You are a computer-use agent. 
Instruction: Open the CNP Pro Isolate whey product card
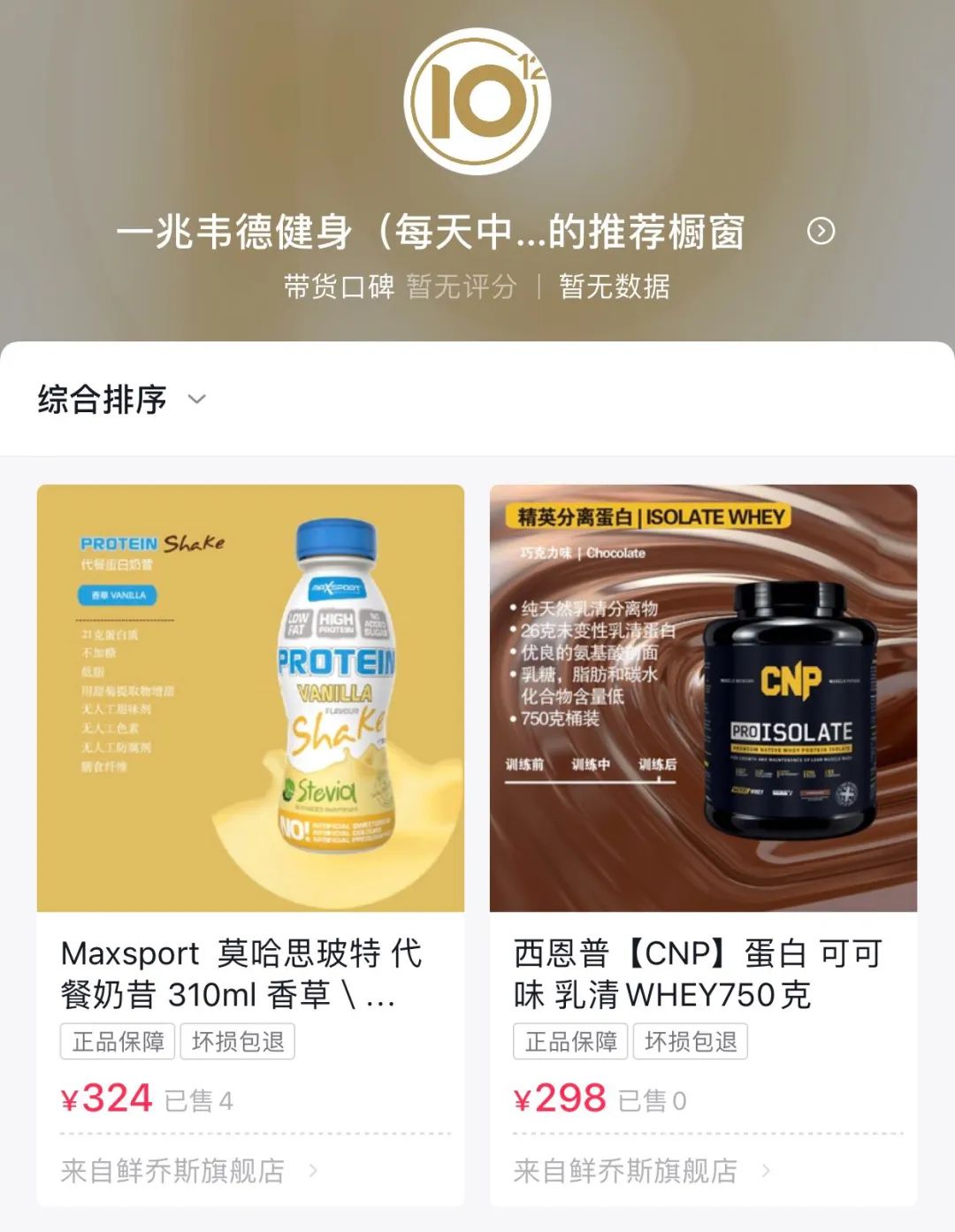point(703,699)
